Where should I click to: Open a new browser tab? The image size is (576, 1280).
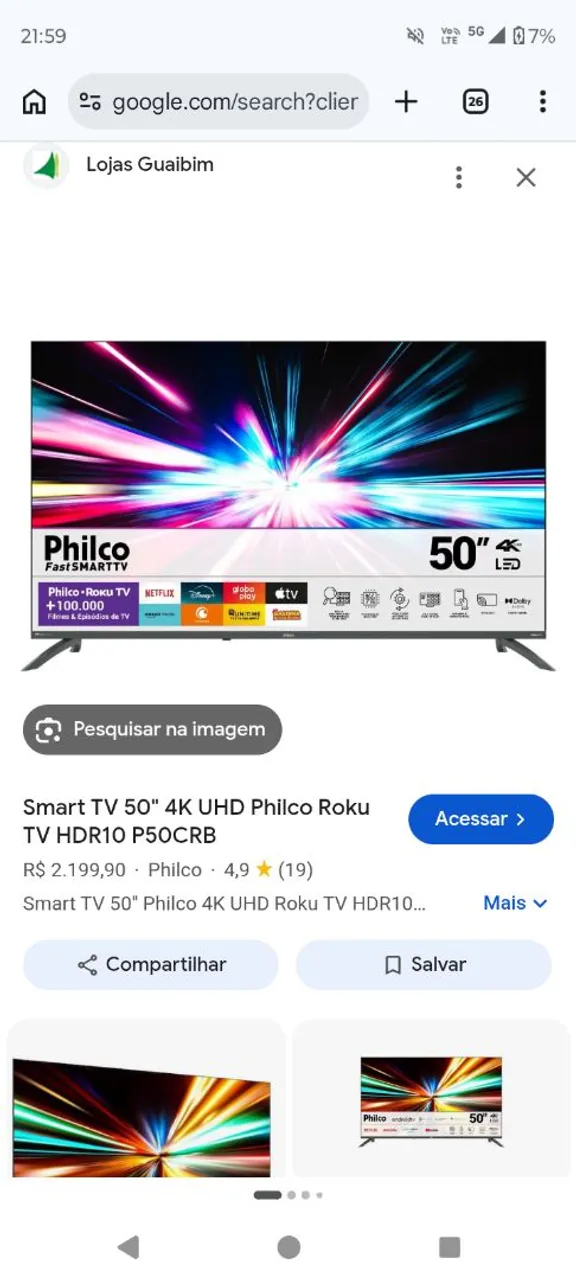point(406,101)
